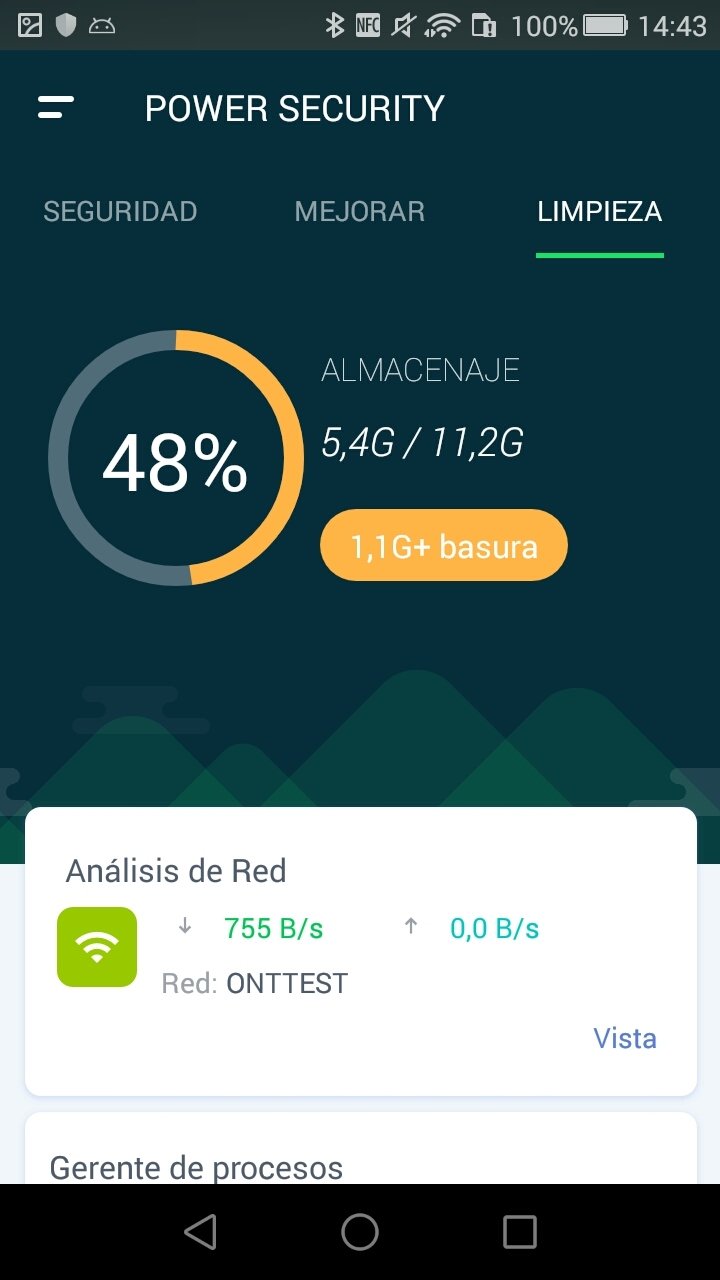
Task: Open the hamburger drawer menu
Action: (x=56, y=108)
